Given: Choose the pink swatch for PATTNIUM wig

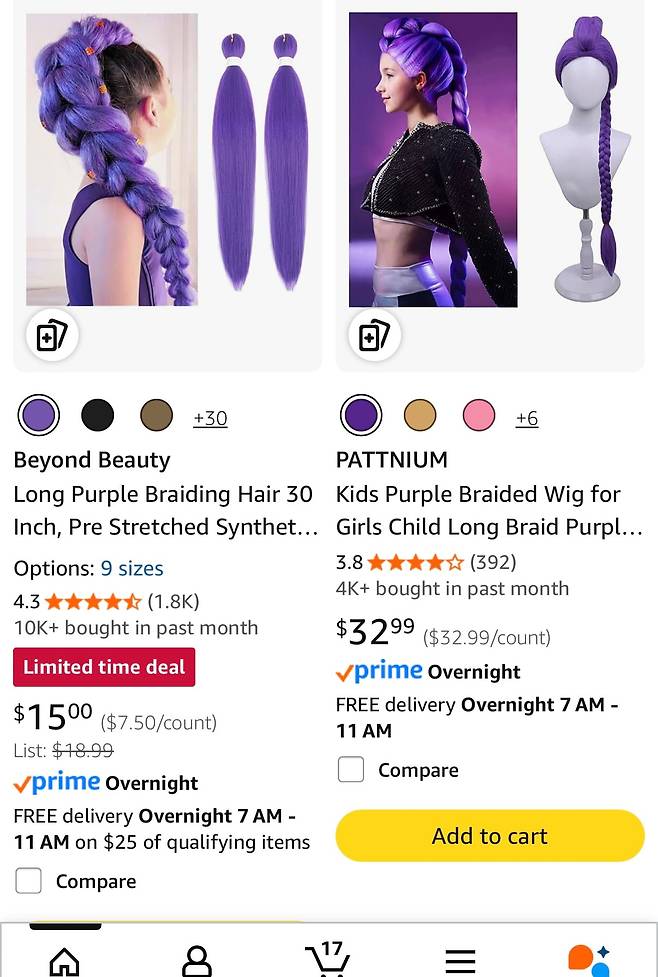Looking at the screenshot, I should pos(479,415).
